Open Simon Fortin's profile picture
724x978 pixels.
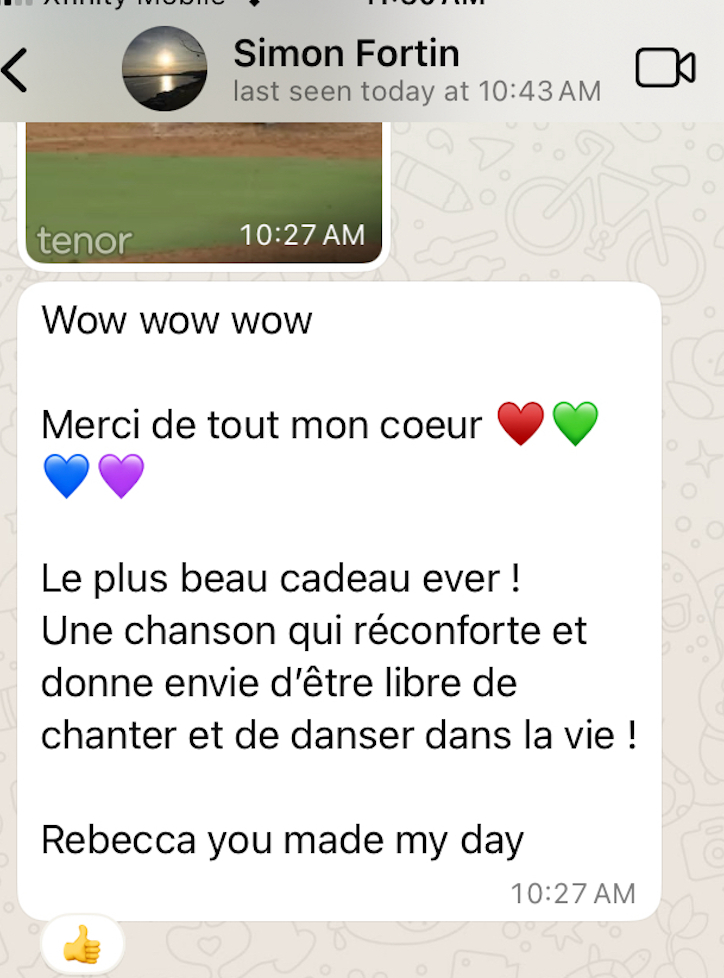pyautogui.click(x=165, y=68)
